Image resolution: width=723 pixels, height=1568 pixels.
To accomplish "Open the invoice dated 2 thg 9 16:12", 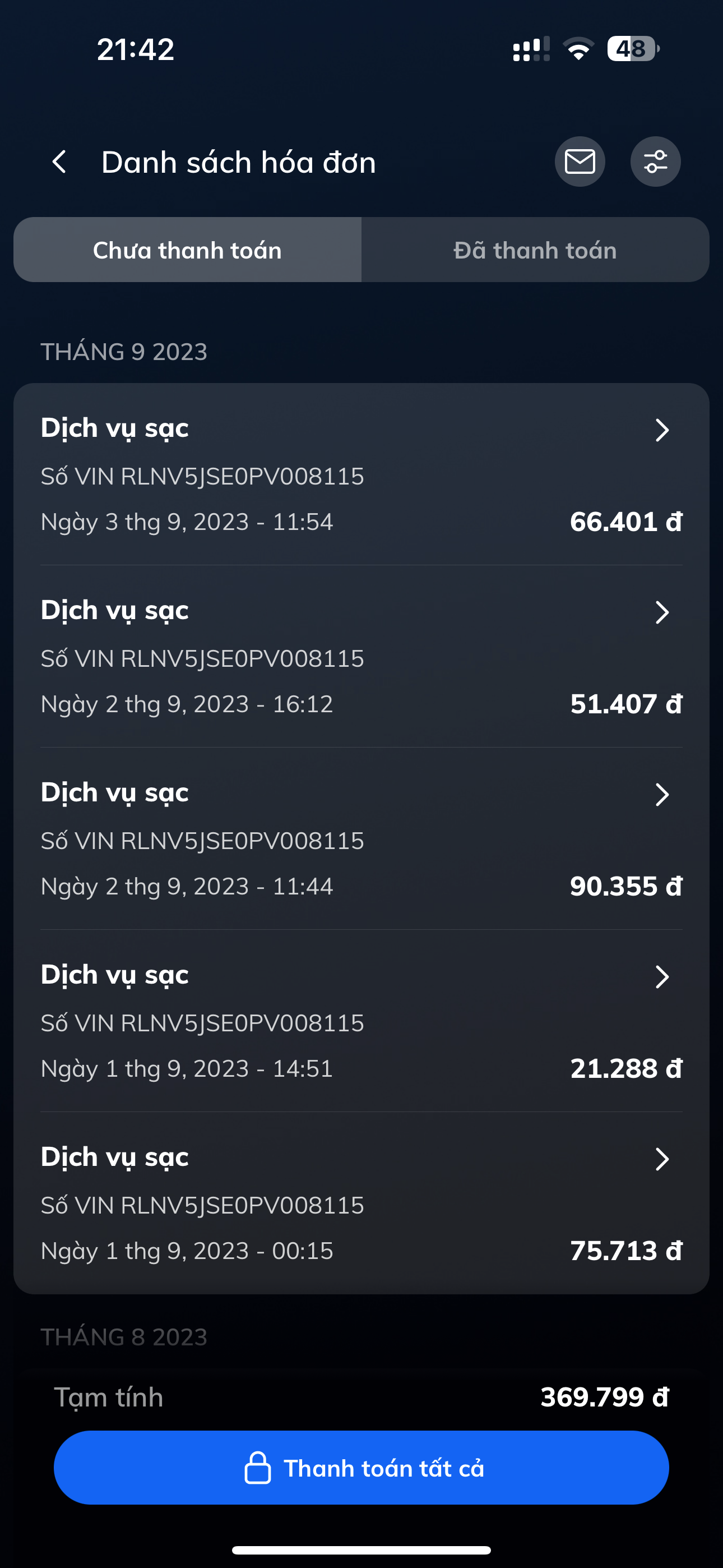I will point(361,656).
